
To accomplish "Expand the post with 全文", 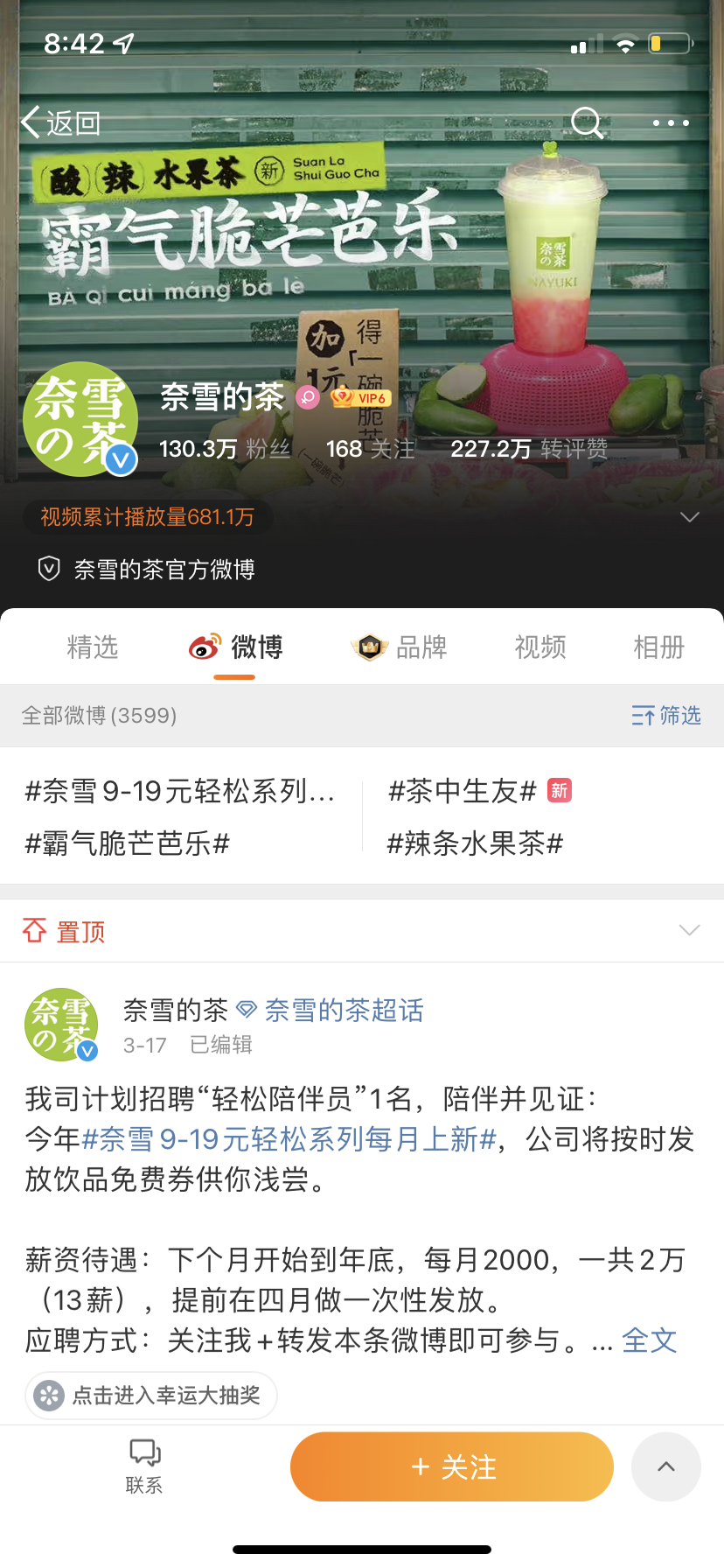I will (649, 1340).
